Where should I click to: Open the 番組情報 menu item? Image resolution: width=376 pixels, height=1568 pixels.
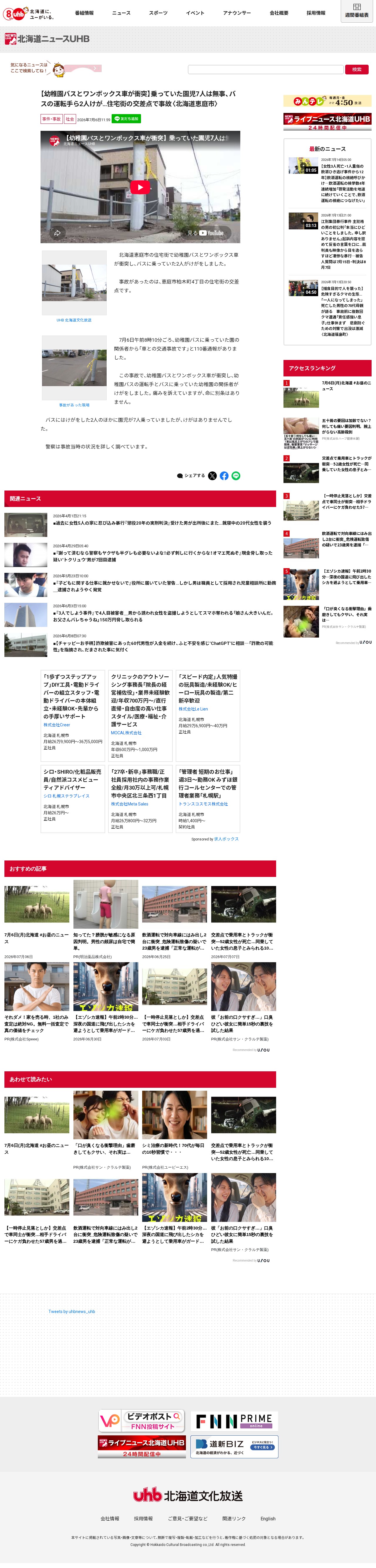point(84,13)
